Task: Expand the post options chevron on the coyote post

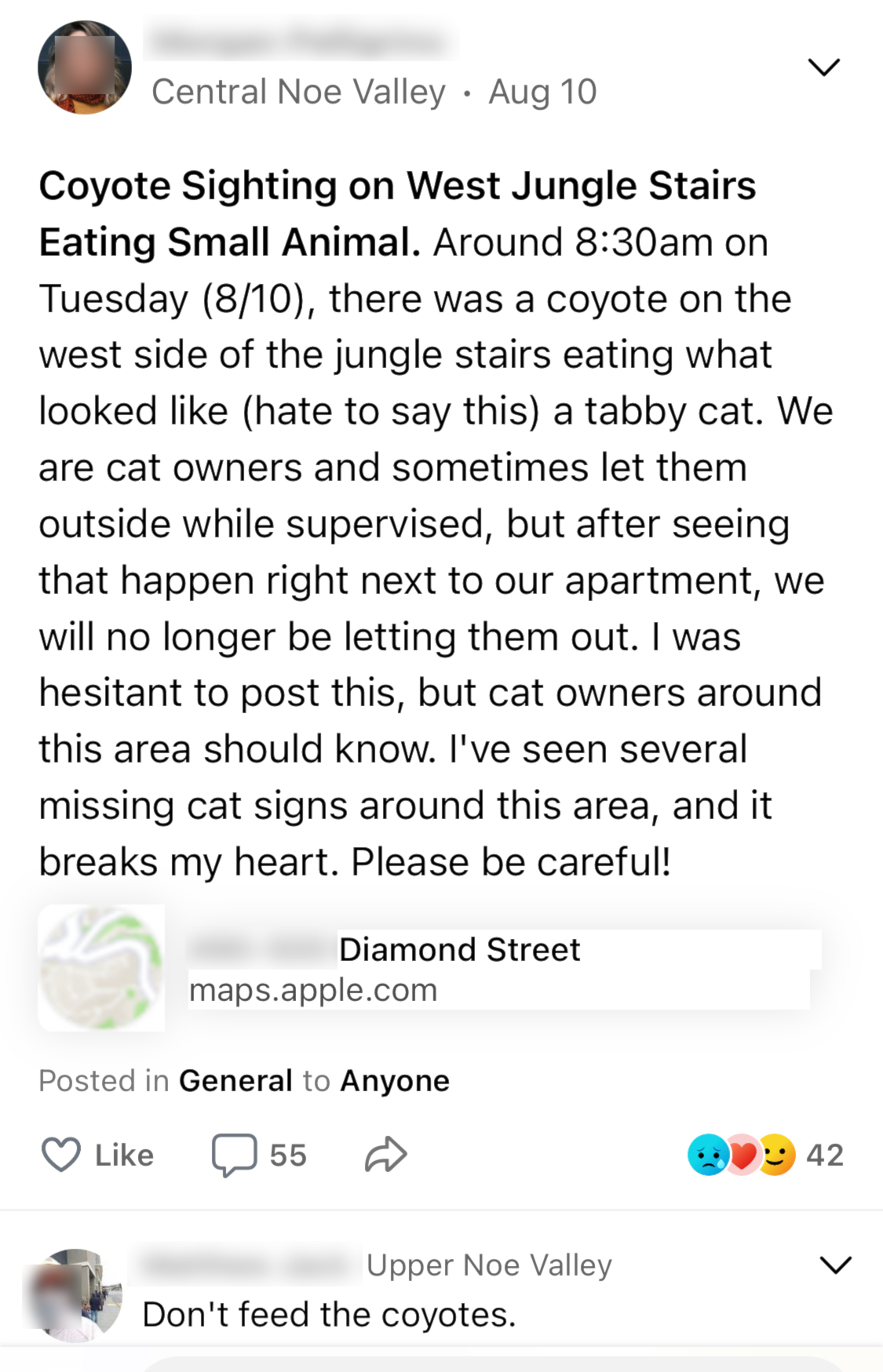Action: (823, 67)
